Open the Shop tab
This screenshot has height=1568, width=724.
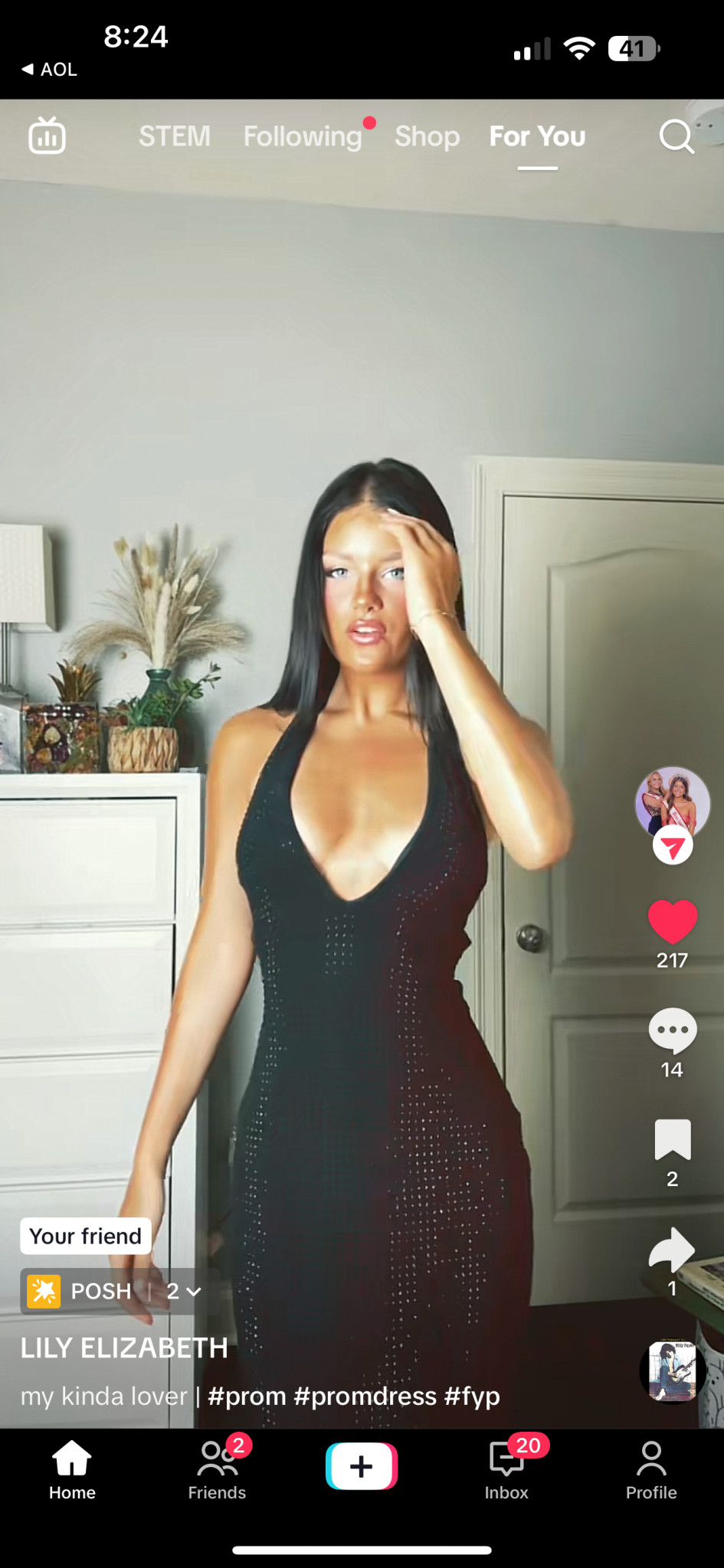427,137
